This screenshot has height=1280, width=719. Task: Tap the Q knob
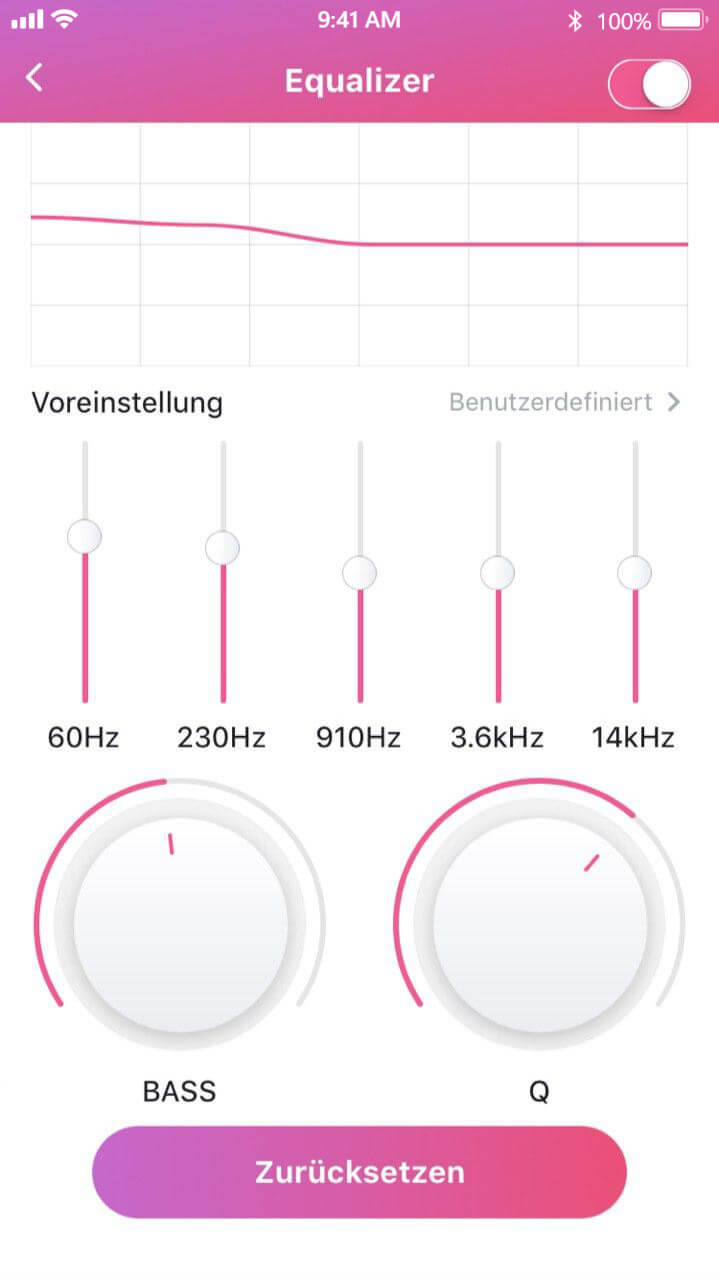coord(540,922)
